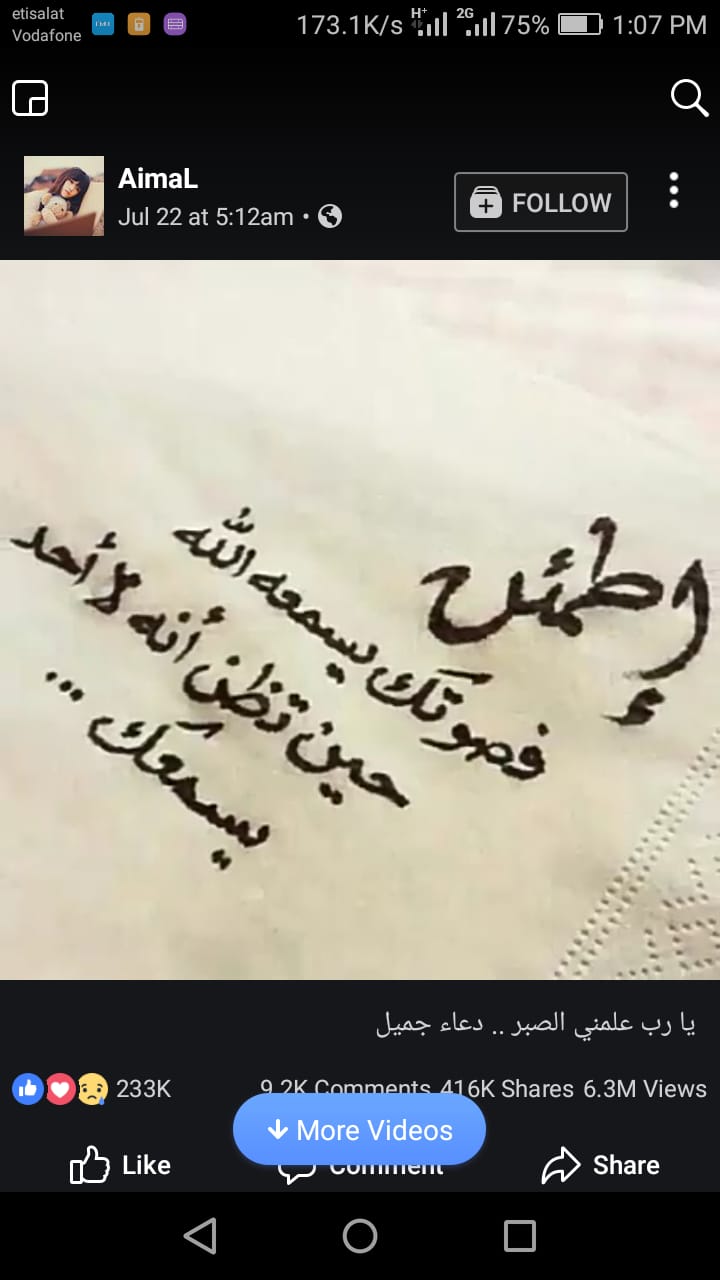Tap the picture-in-picture minimize icon
Image resolution: width=720 pixels, height=1280 pixels.
click(30, 98)
